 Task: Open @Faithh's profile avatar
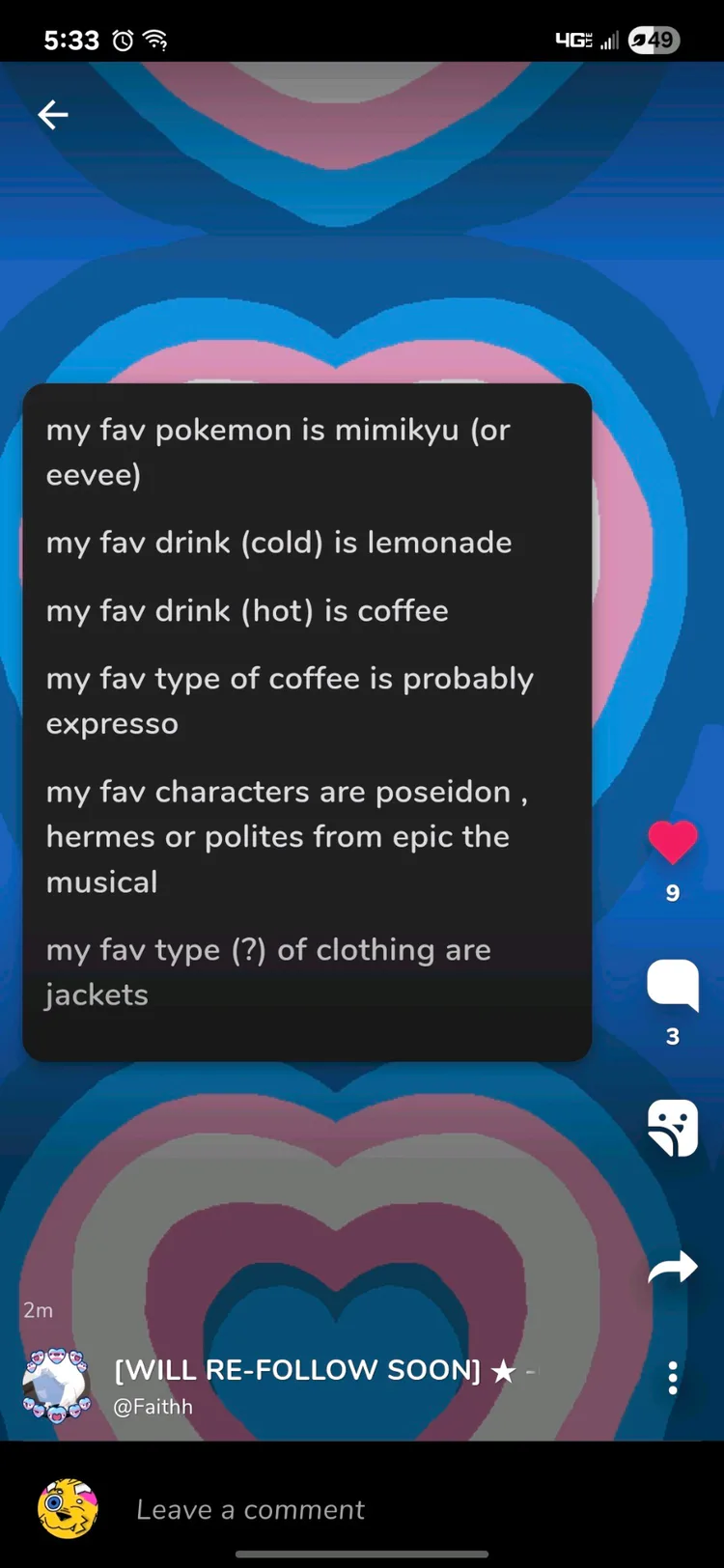(57, 1386)
